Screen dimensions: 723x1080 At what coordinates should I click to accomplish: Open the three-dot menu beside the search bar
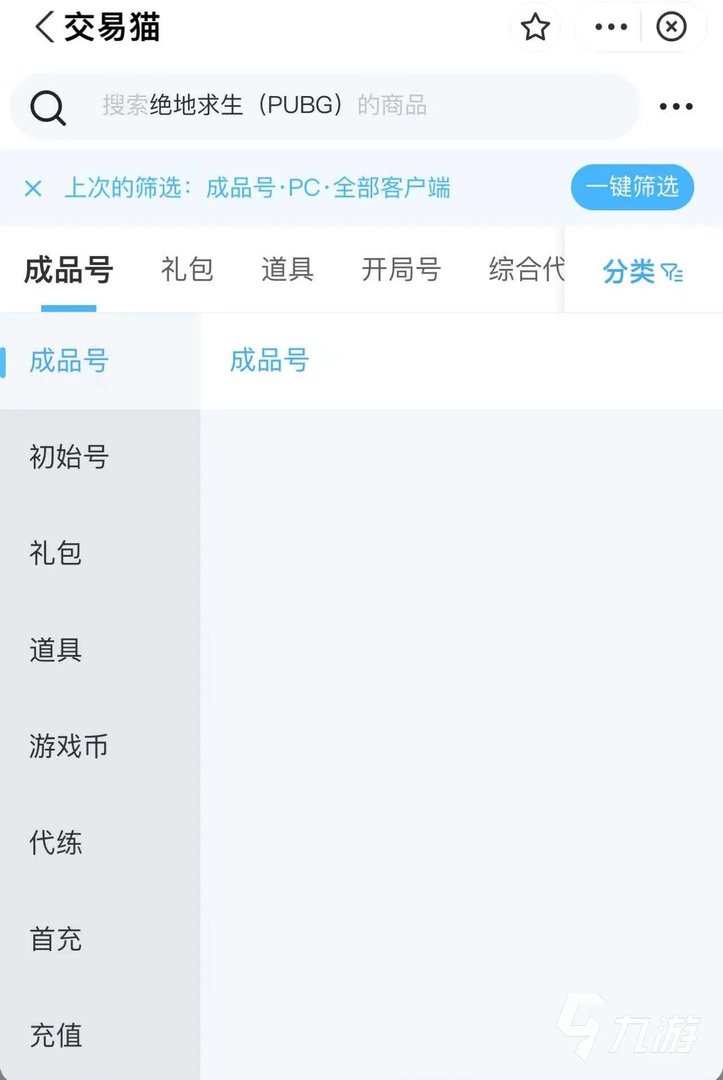coord(676,105)
